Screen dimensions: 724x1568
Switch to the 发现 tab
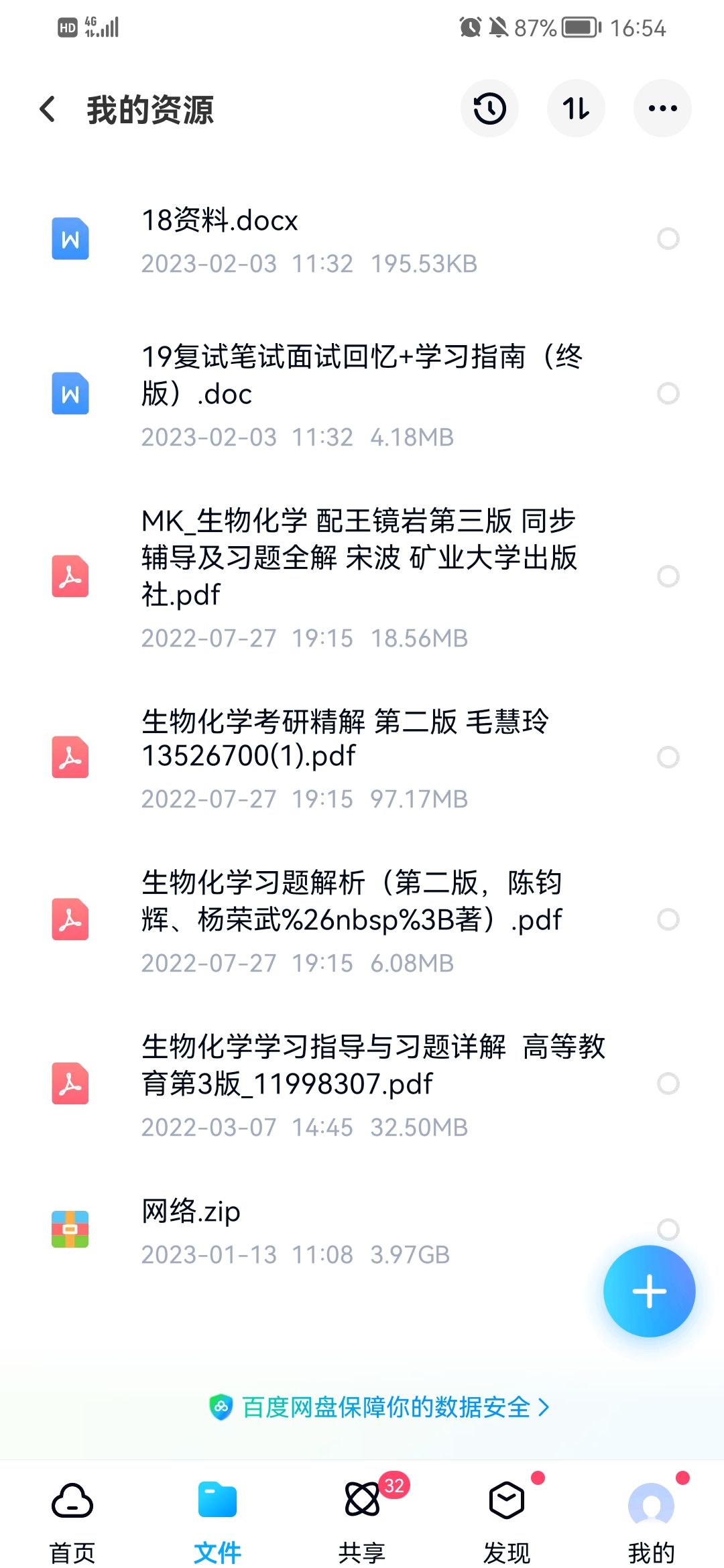[507, 1521]
